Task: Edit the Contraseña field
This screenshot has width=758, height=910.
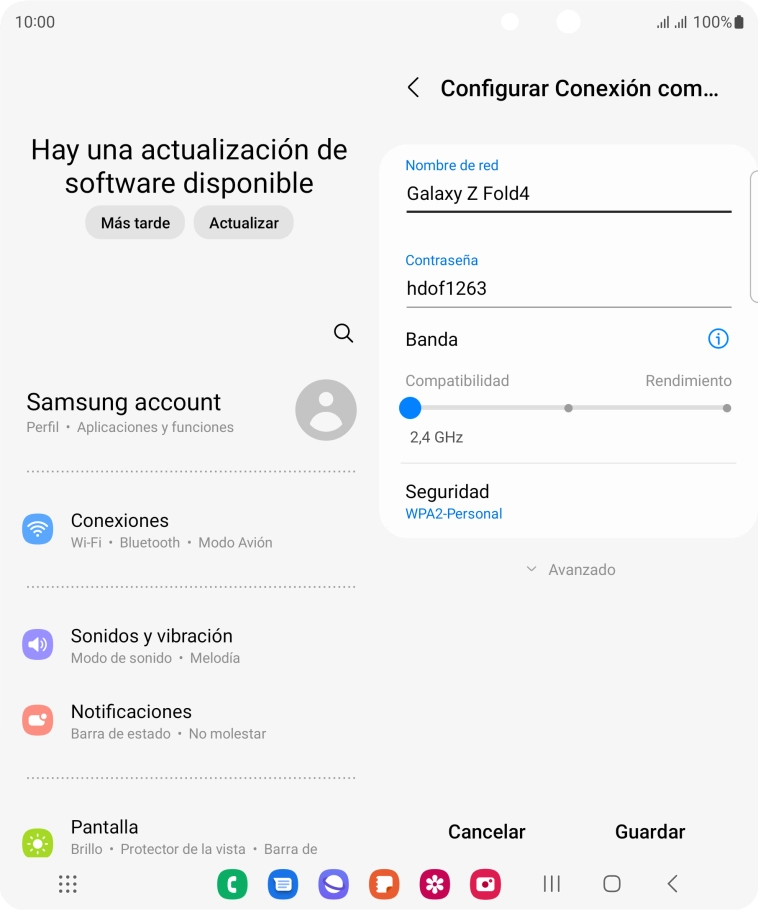Action: [x=567, y=289]
